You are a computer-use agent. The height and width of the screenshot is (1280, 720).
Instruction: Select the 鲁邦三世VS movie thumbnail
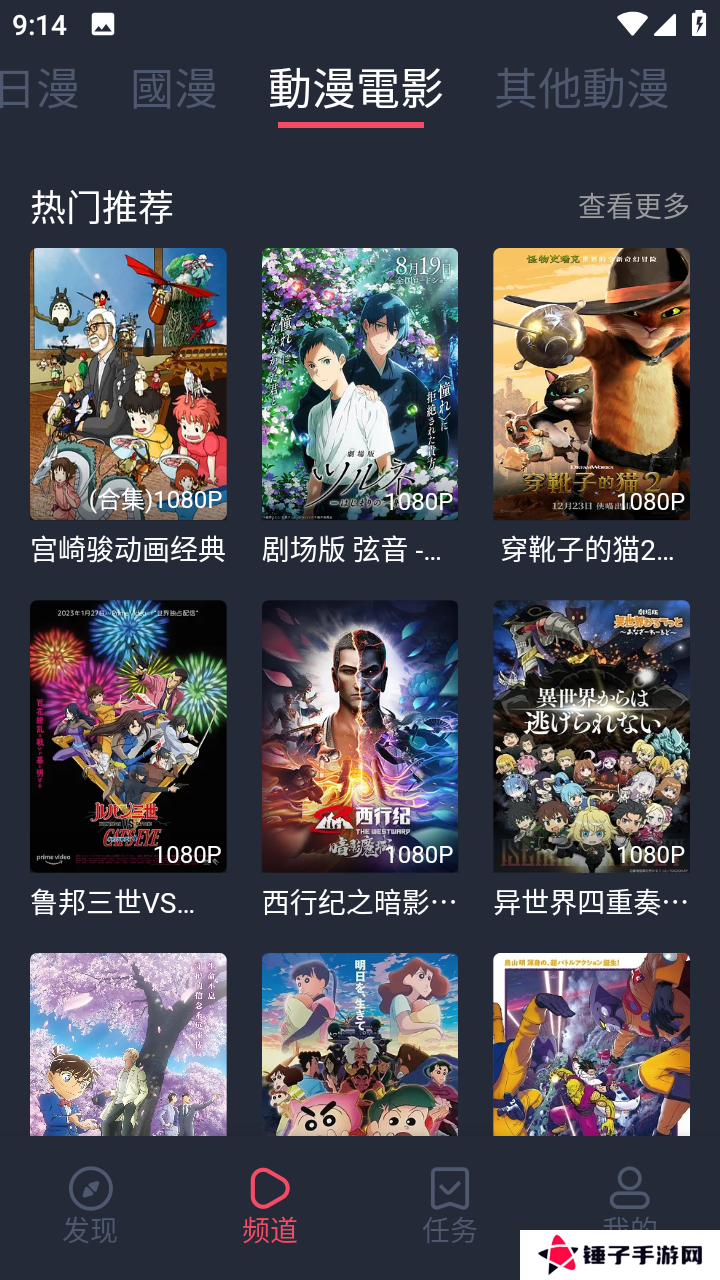(x=128, y=737)
